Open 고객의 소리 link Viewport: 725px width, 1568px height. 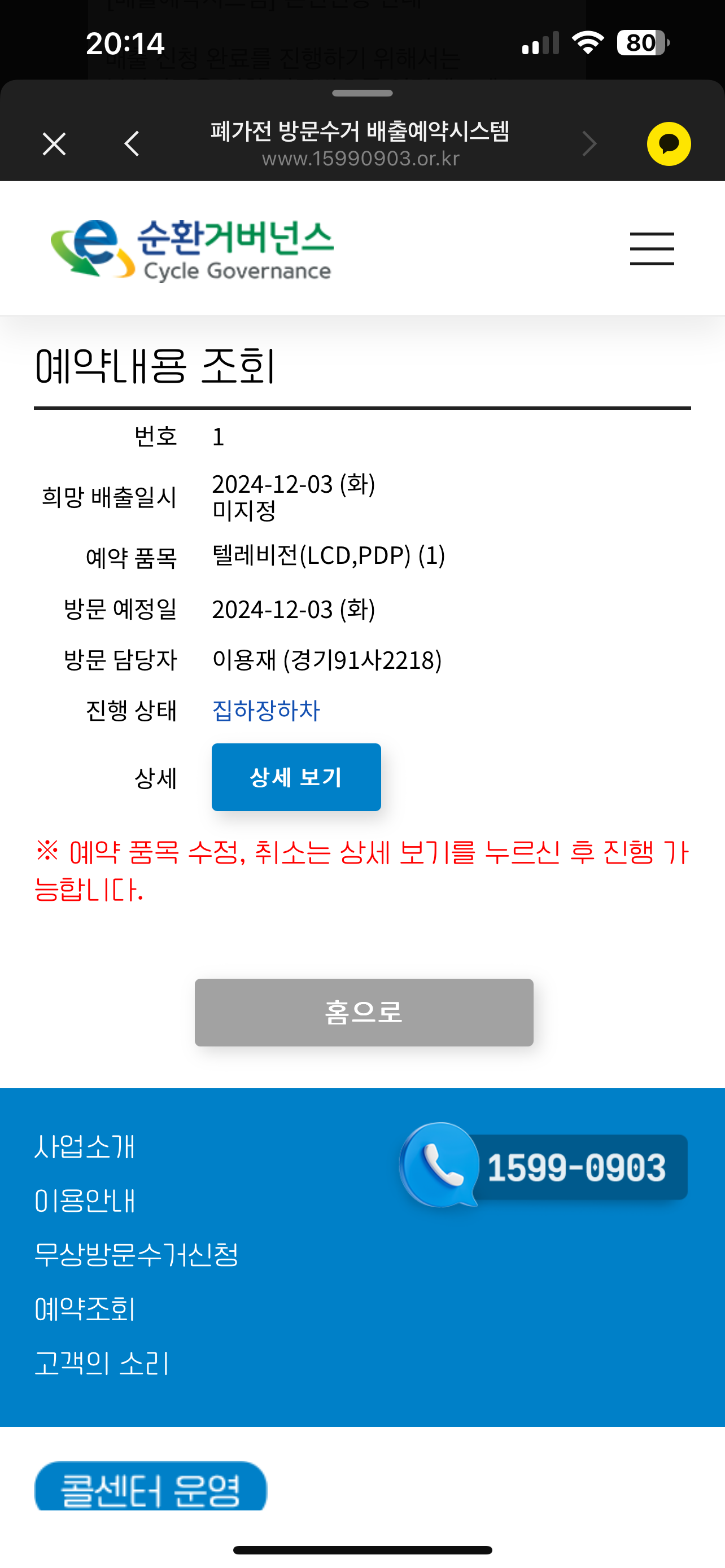pyautogui.click(x=102, y=1363)
